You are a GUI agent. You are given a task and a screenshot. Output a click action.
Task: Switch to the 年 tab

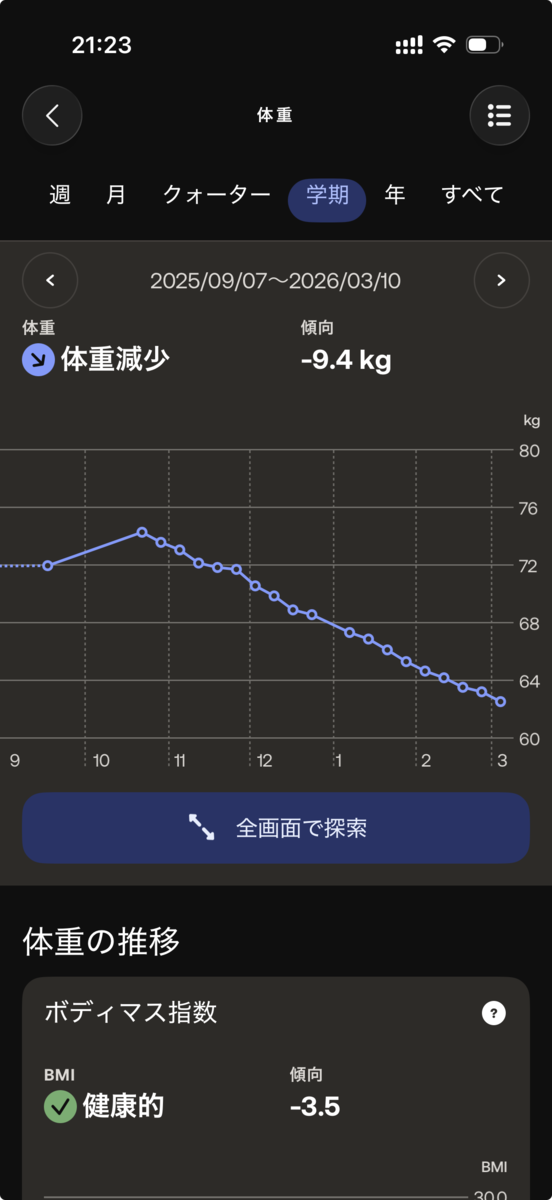(395, 195)
